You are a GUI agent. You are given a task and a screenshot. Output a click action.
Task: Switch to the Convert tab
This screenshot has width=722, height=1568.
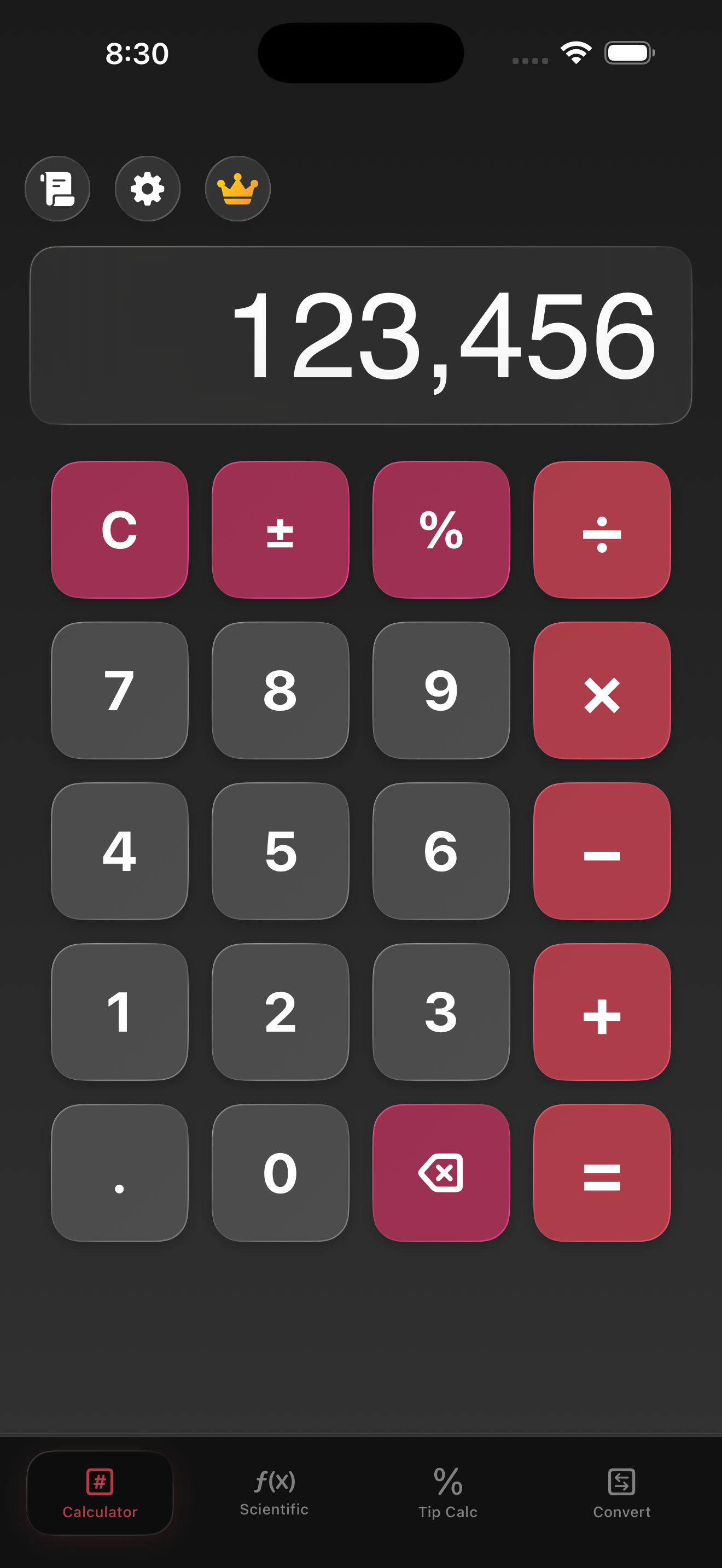621,1493
